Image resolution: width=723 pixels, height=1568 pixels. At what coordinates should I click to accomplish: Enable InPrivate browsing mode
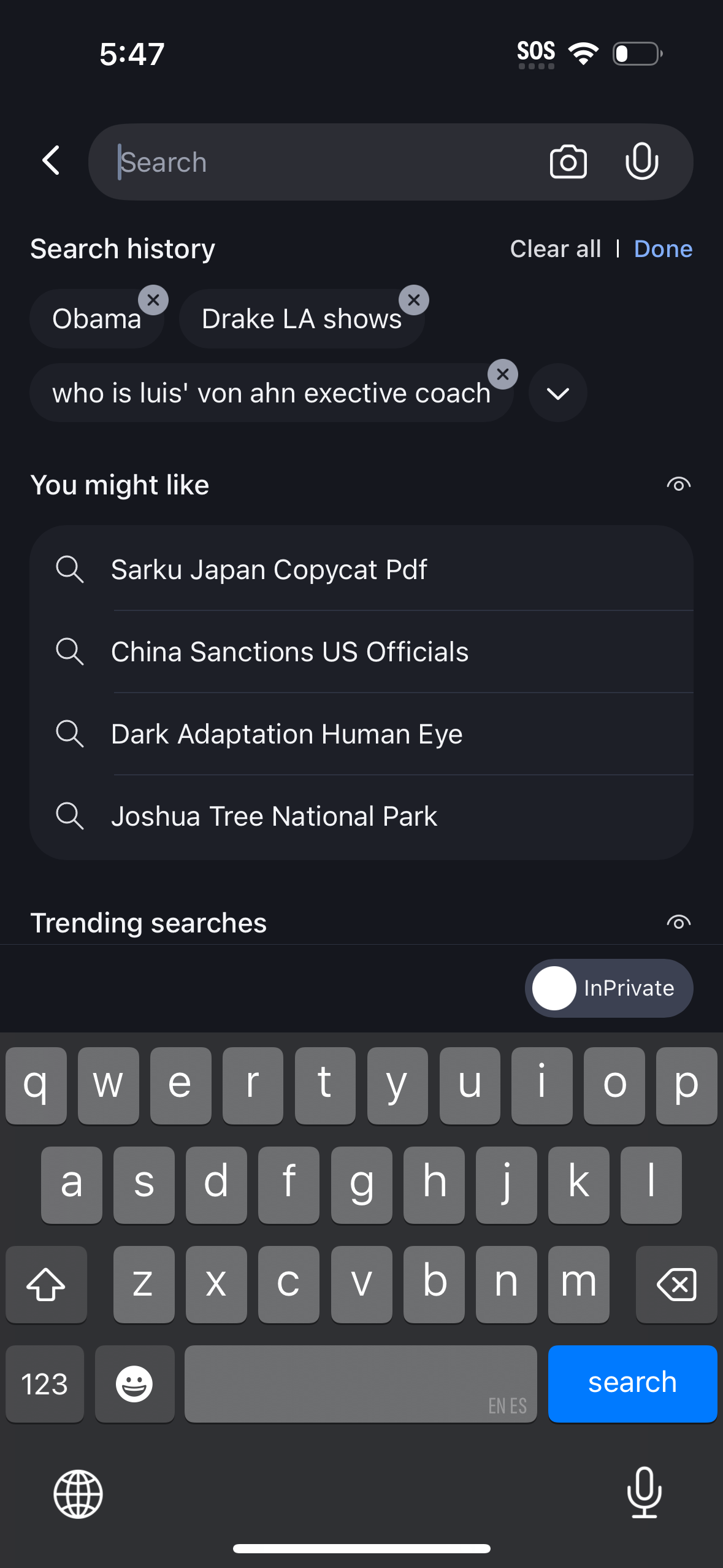[608, 988]
